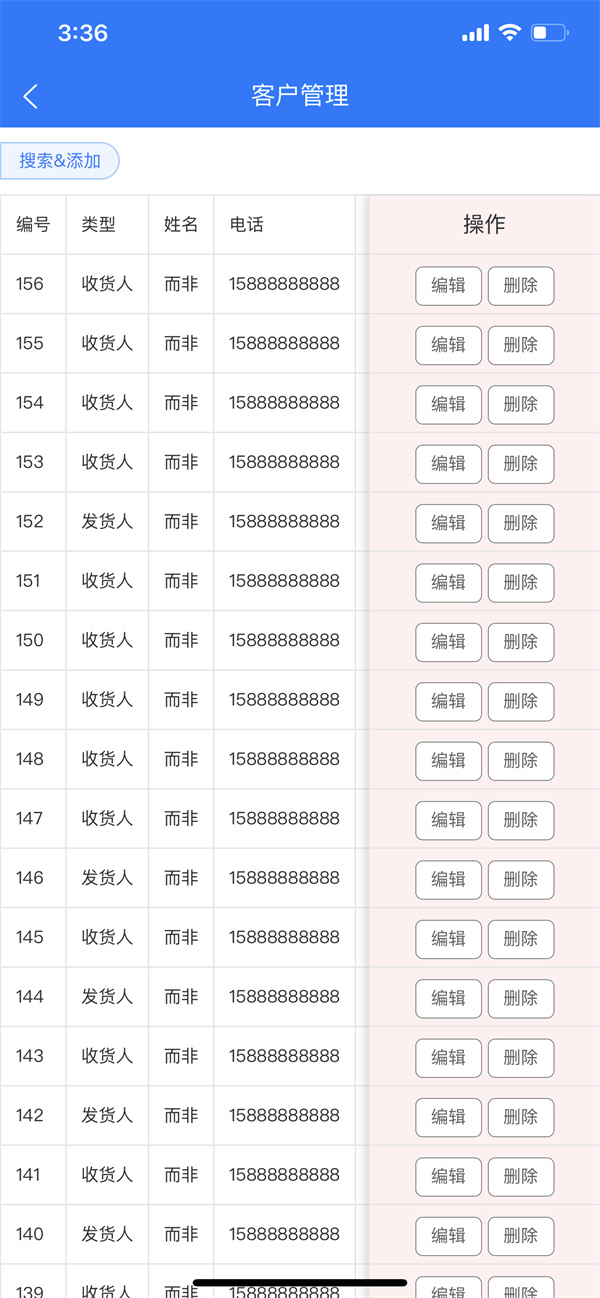Delete customer record 148
The height and width of the screenshot is (1298, 600).
(521, 761)
